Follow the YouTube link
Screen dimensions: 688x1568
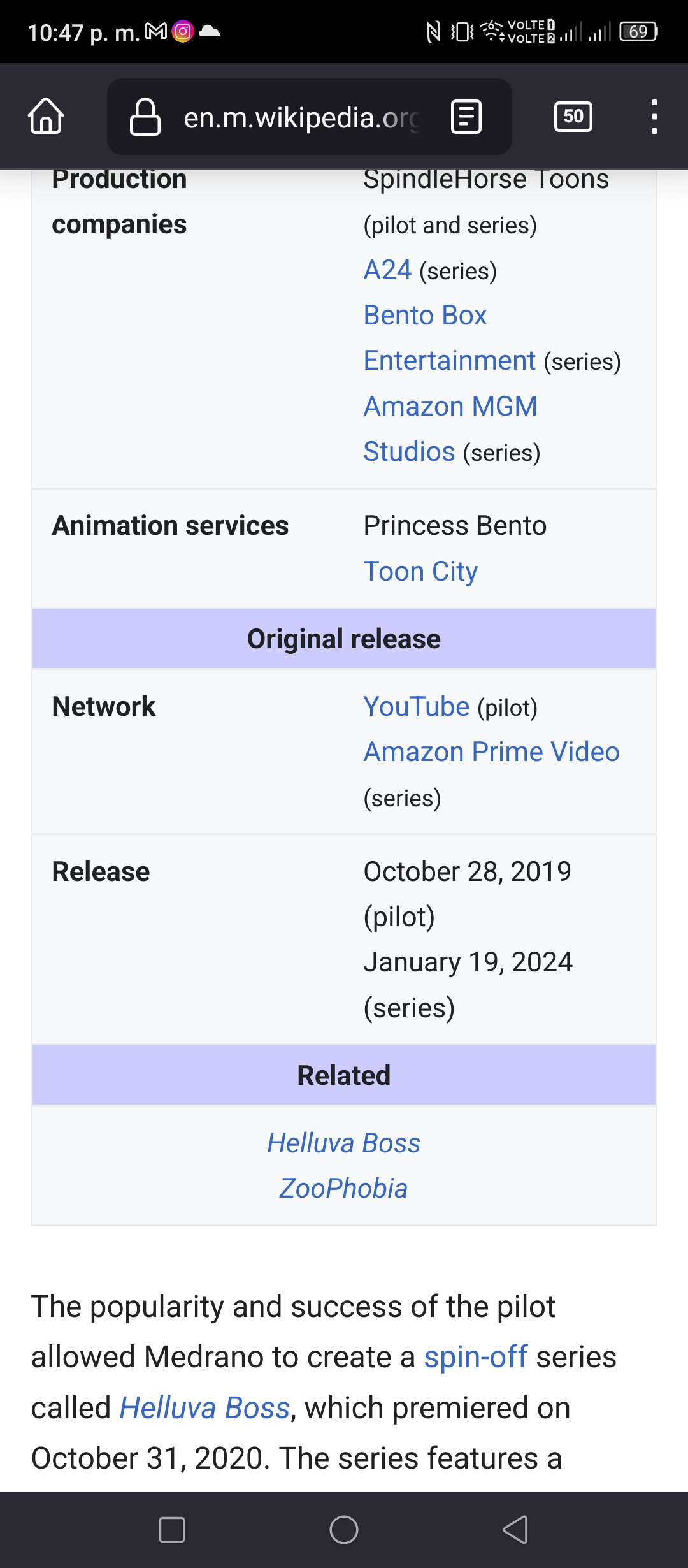pos(417,706)
